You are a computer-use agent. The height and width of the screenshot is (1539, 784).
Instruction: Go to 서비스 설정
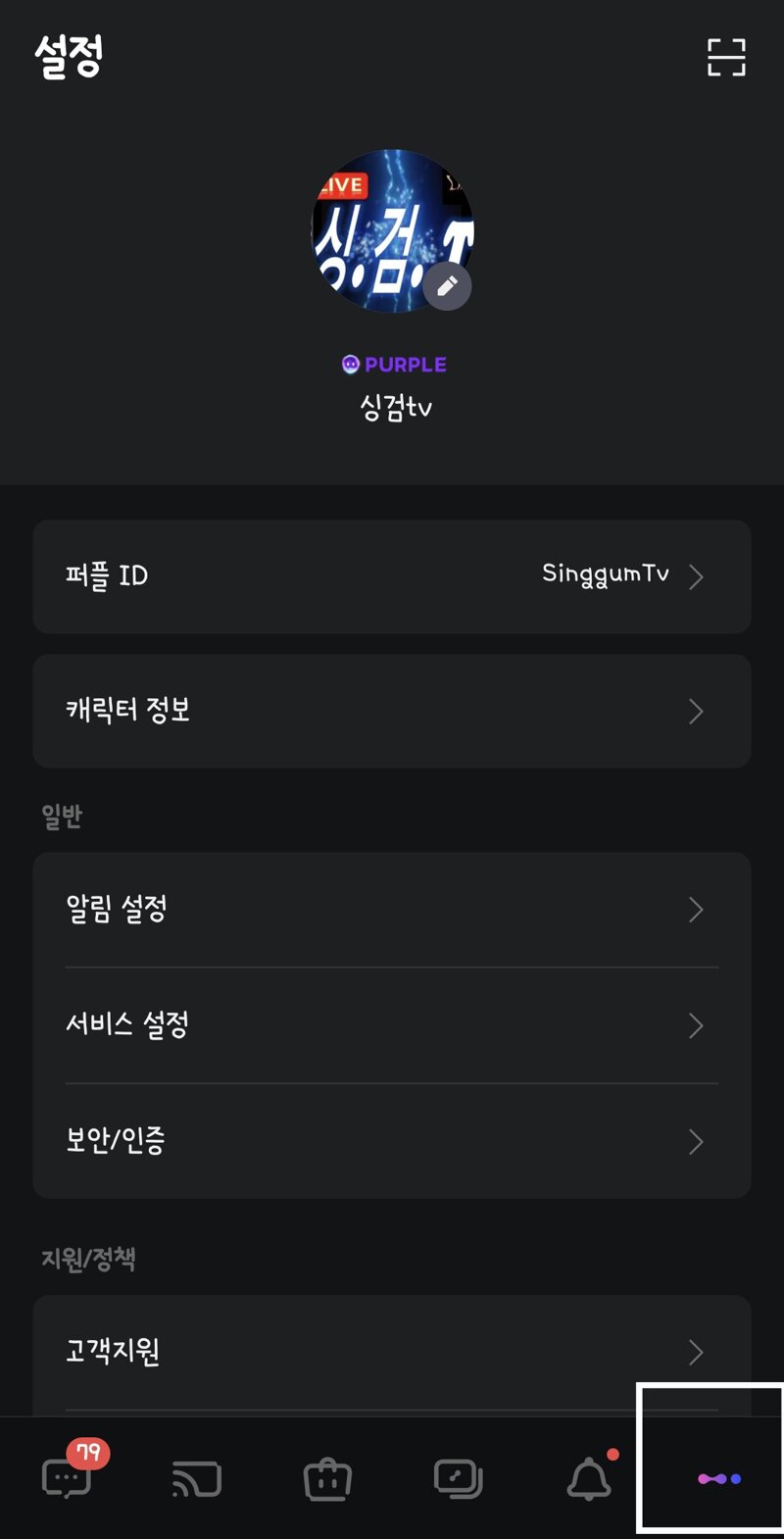(x=392, y=1025)
